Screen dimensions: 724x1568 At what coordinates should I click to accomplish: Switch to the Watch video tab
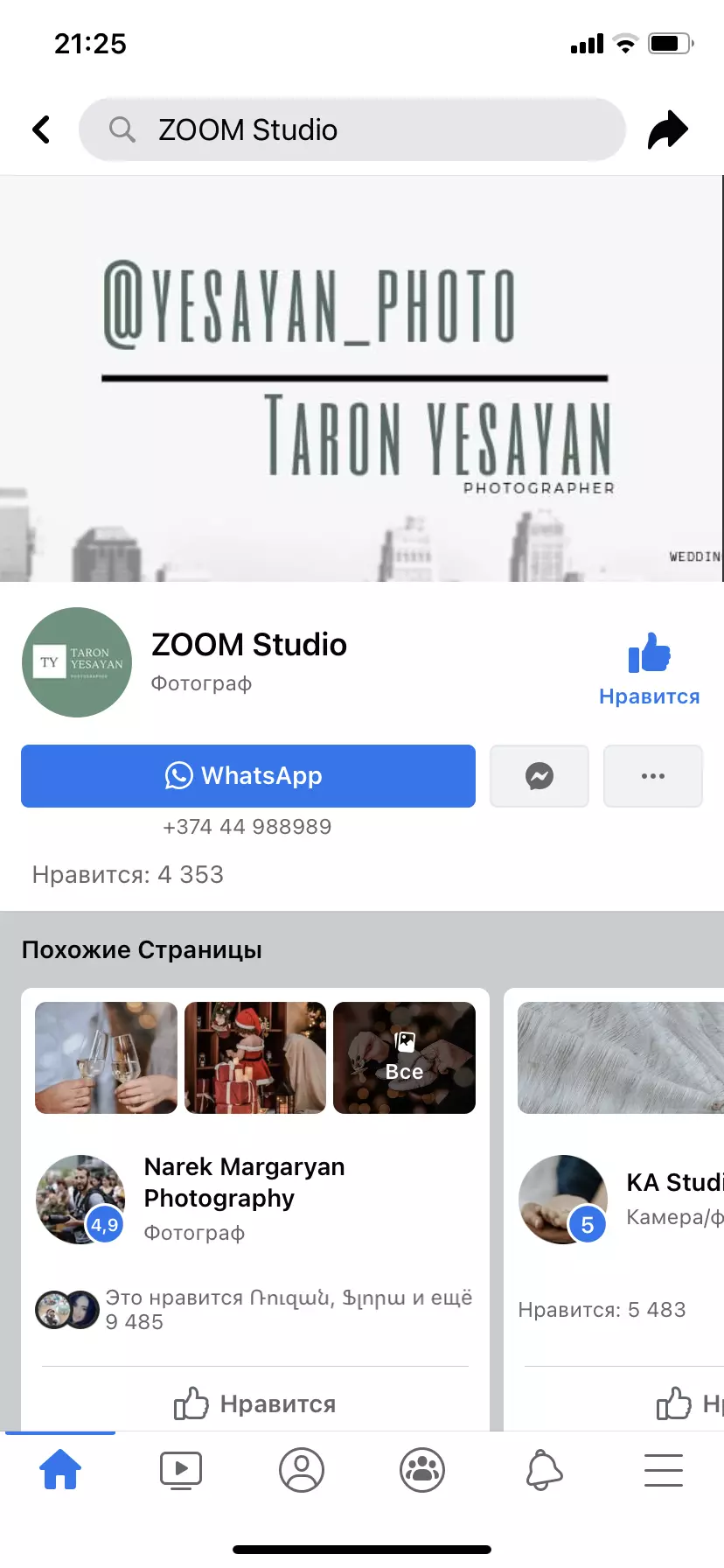click(x=181, y=1470)
